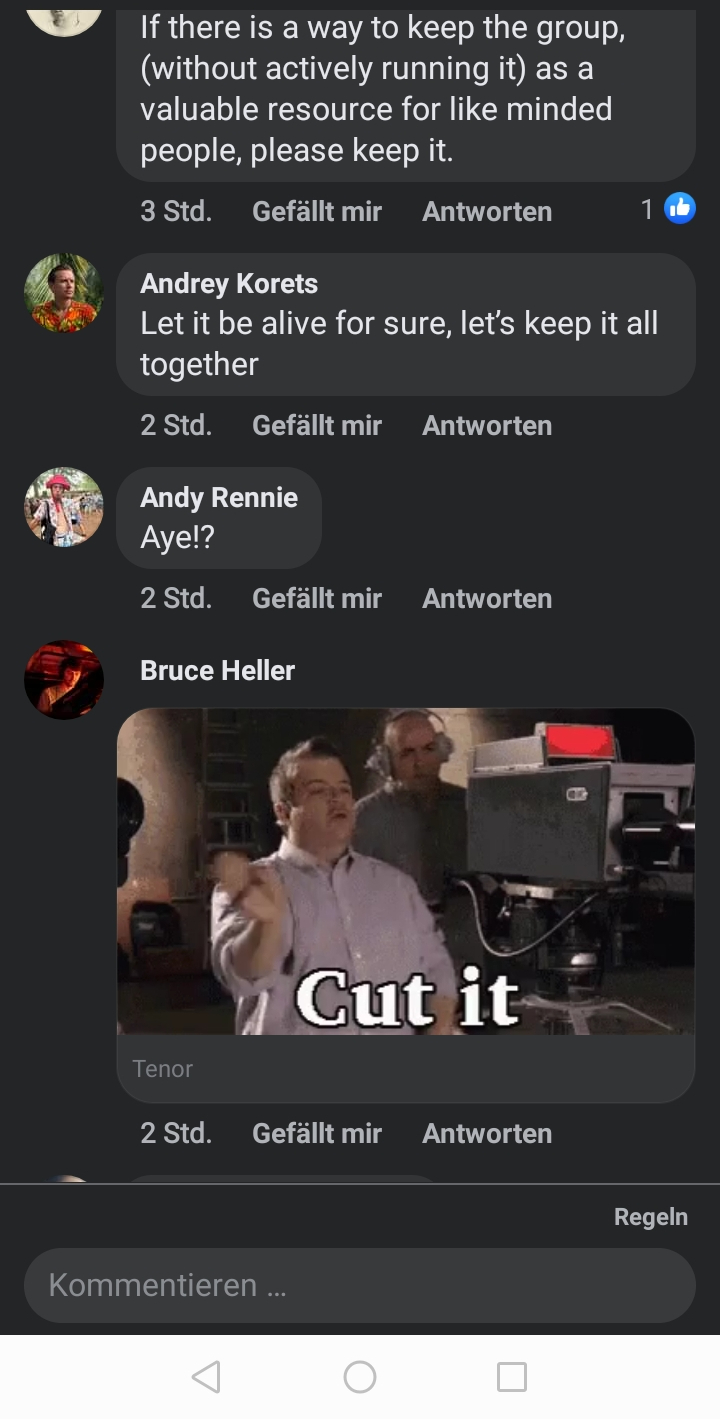720x1419 pixels.
Task: Go back with the system back button
Action: coord(206,1377)
